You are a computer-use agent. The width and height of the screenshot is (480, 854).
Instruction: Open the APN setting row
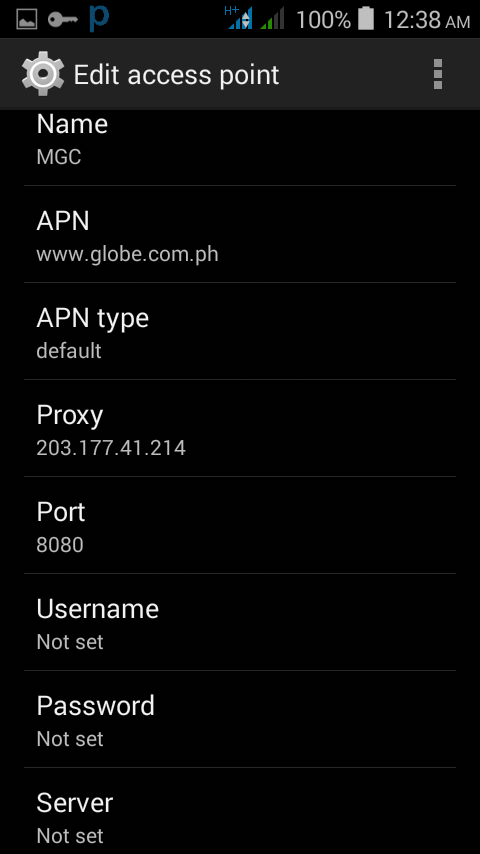pyautogui.click(x=240, y=234)
